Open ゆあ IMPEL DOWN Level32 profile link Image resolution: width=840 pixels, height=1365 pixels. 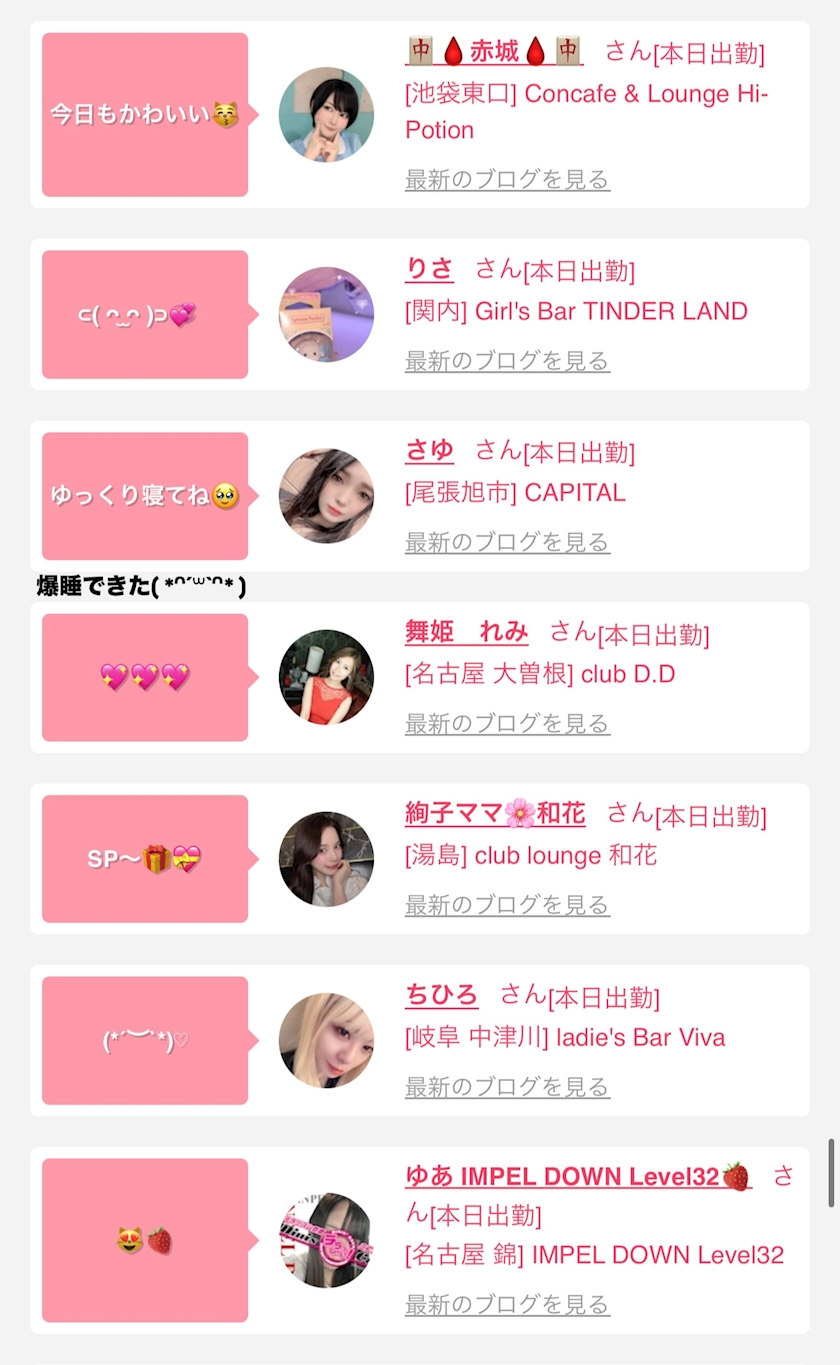577,1177
